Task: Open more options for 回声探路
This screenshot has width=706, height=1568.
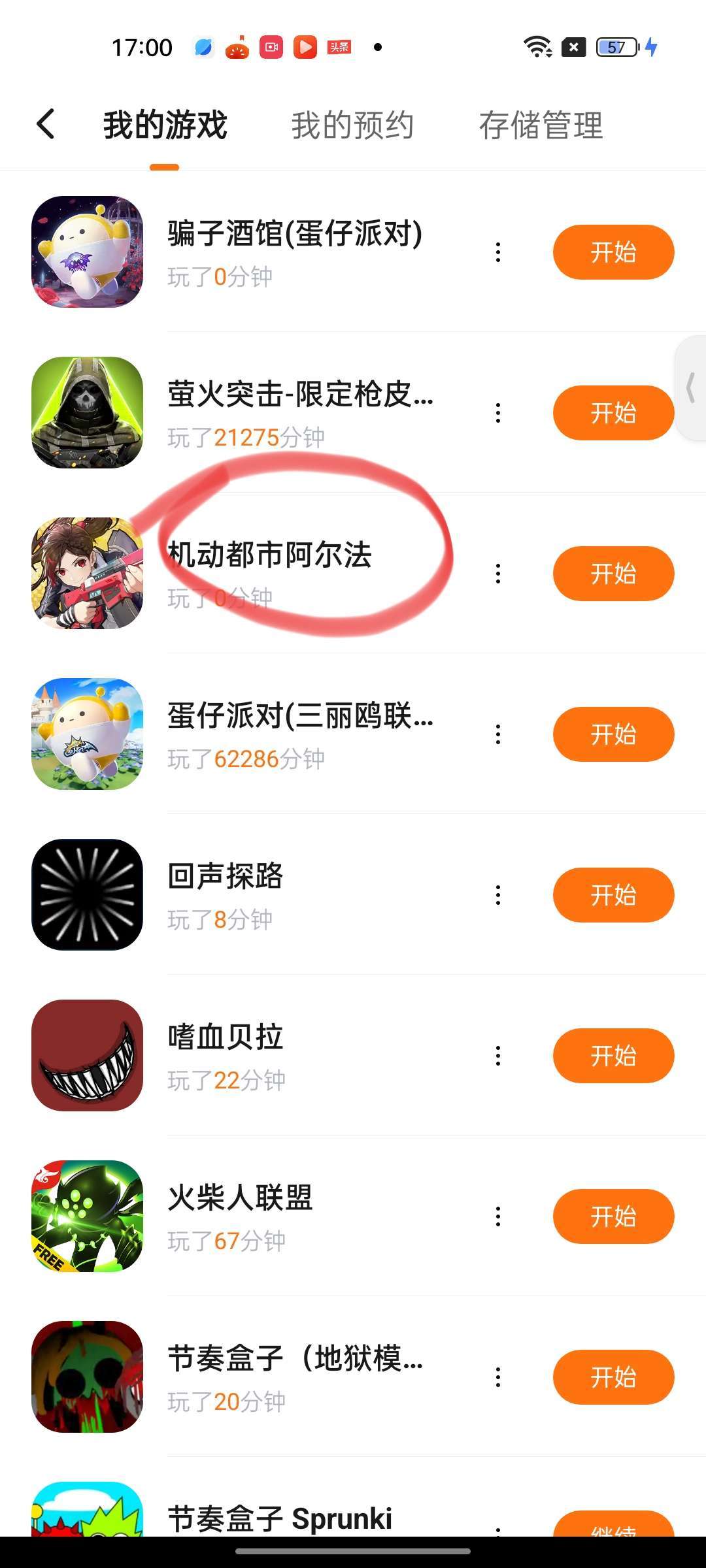Action: point(498,895)
